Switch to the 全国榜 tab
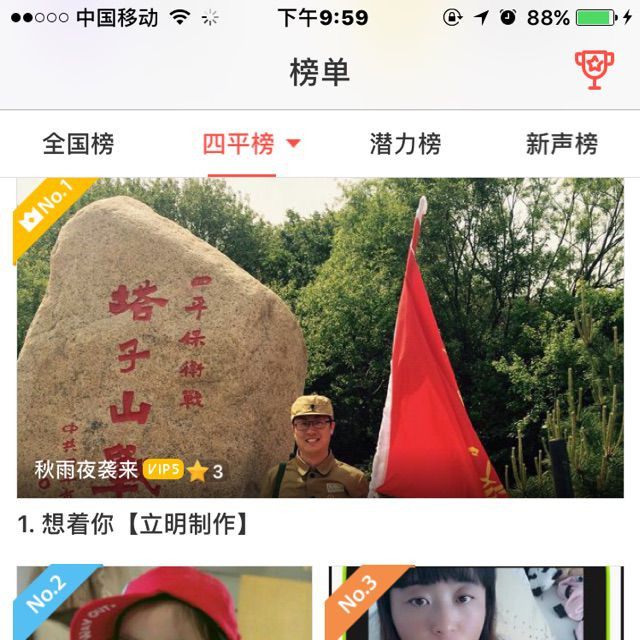Viewport: 640px width, 640px height. click(x=78, y=144)
